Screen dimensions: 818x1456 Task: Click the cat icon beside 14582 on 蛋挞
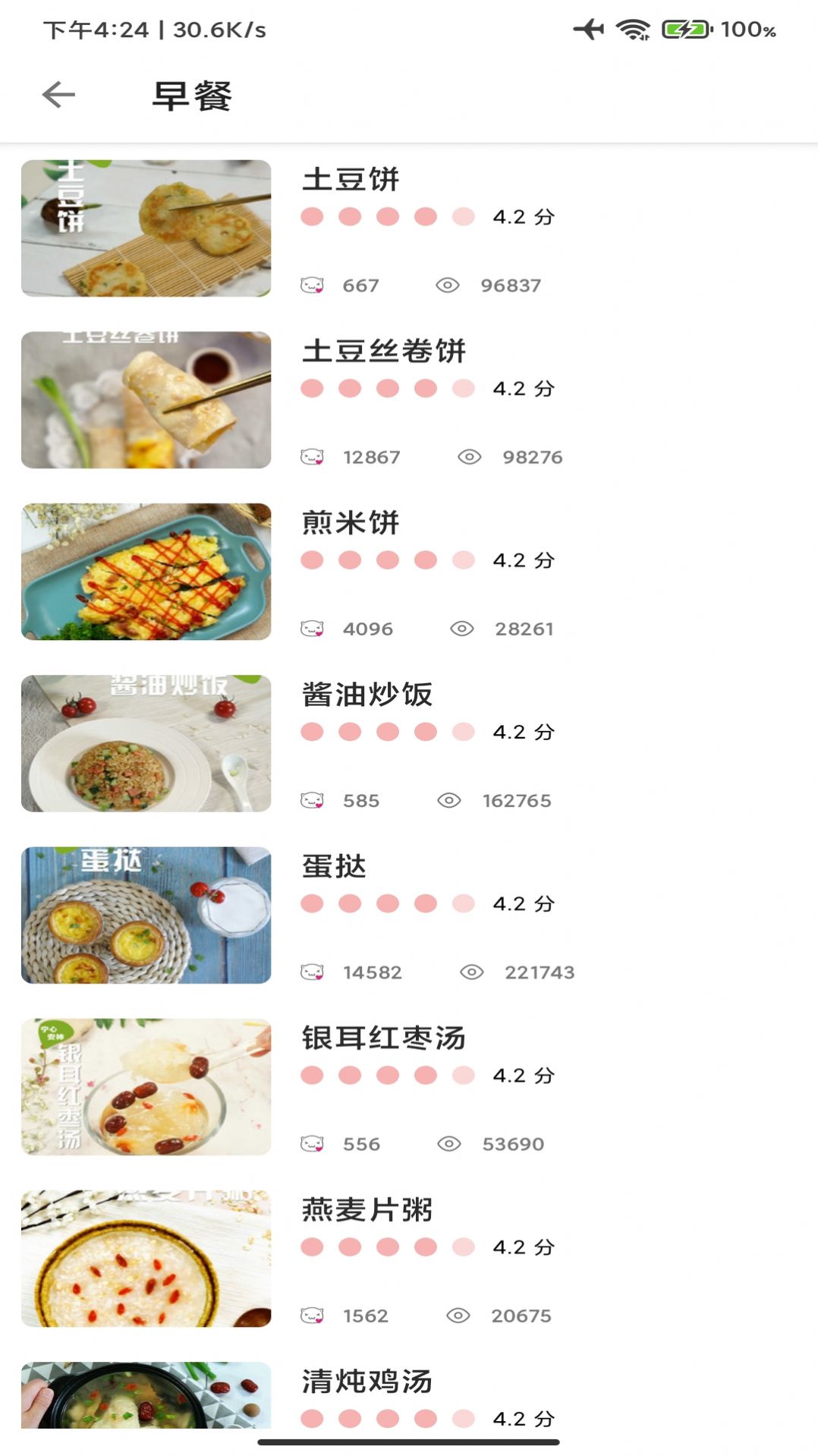point(311,972)
